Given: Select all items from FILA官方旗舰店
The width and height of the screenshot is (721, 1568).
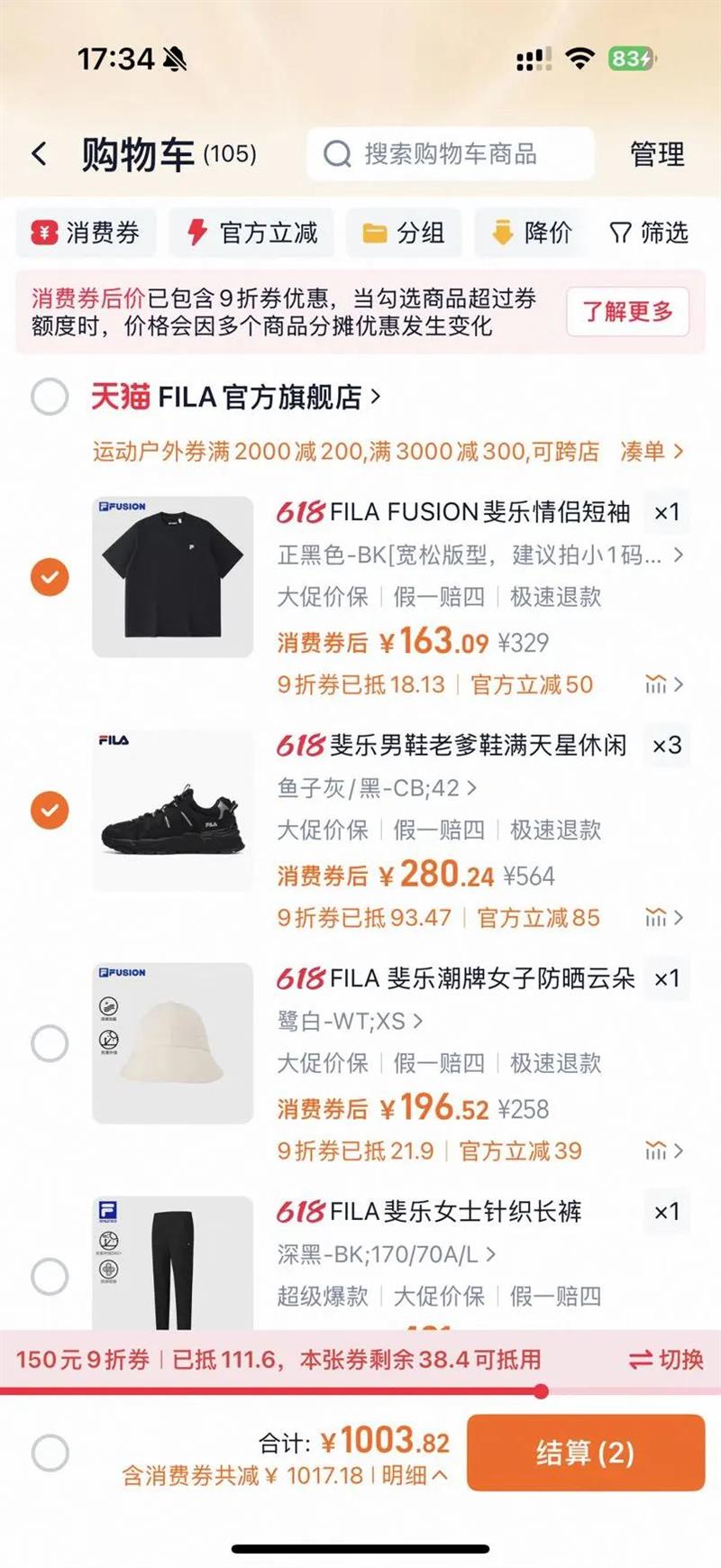Looking at the screenshot, I should click(x=50, y=397).
